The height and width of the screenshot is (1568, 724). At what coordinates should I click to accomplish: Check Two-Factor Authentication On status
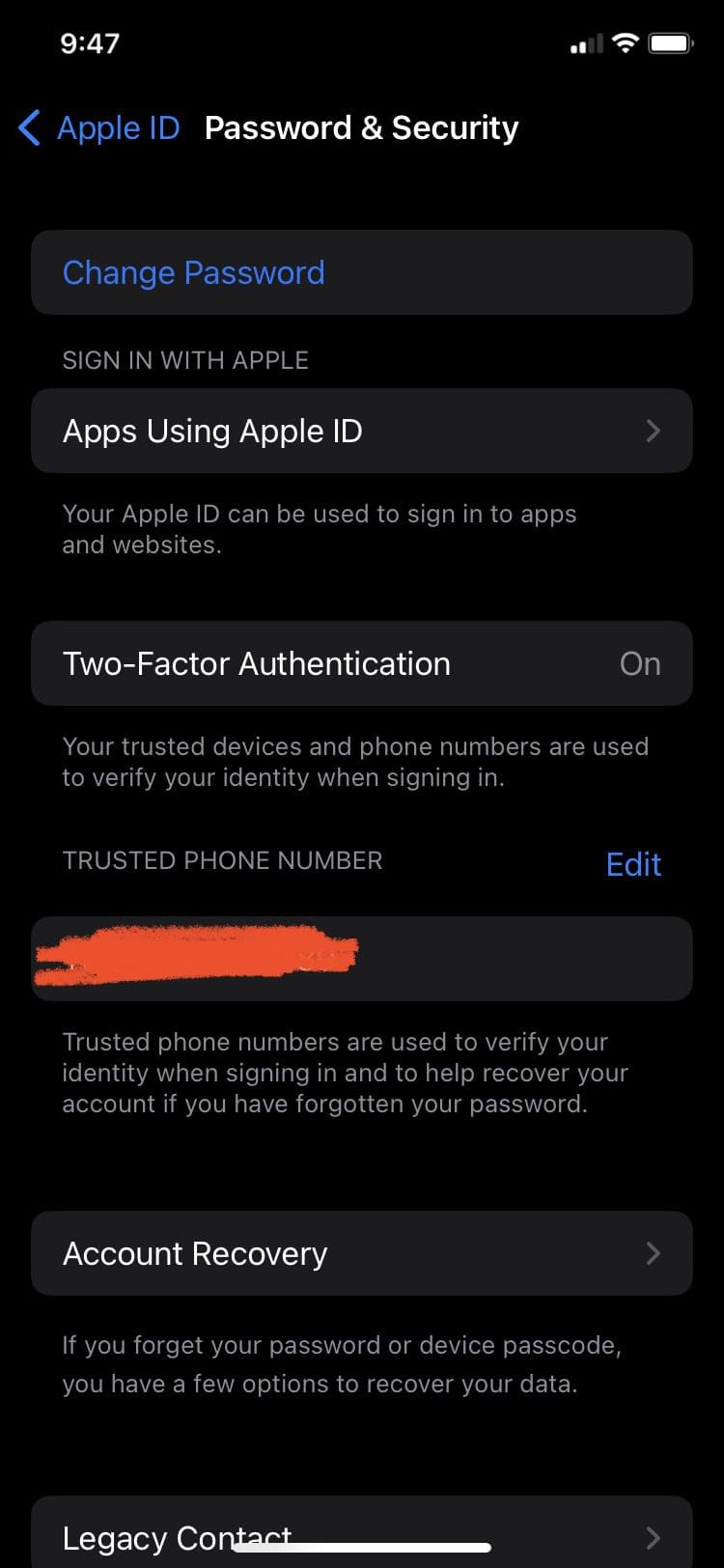[x=640, y=663]
